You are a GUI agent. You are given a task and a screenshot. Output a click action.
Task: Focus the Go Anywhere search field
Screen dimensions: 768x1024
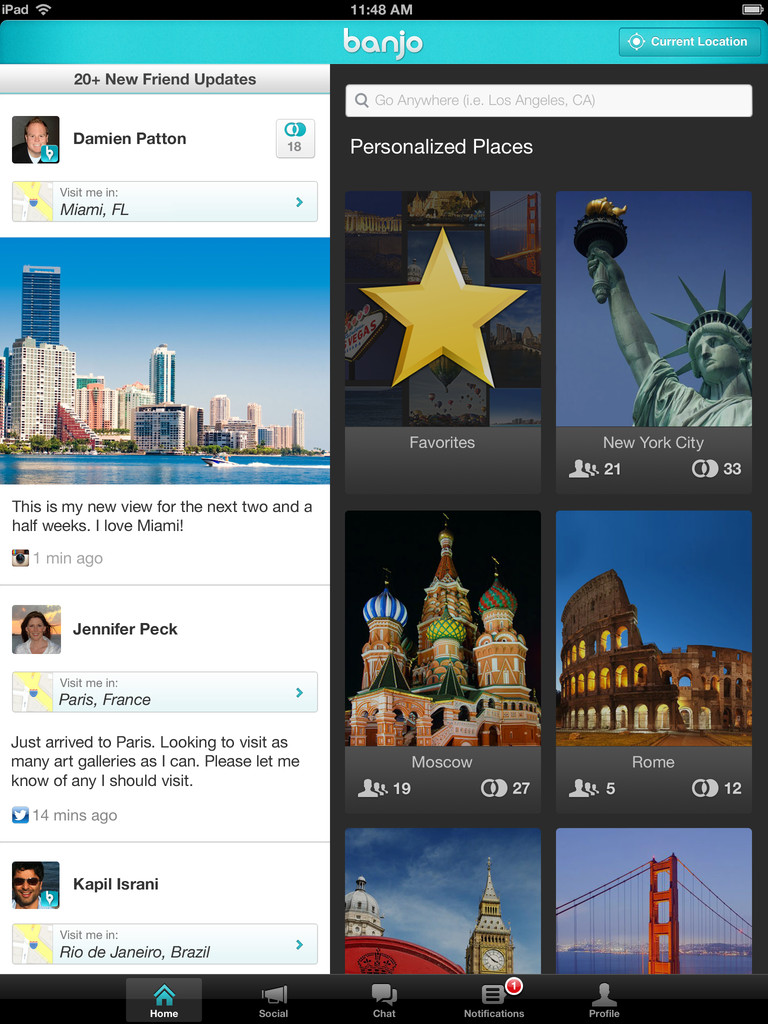click(548, 100)
